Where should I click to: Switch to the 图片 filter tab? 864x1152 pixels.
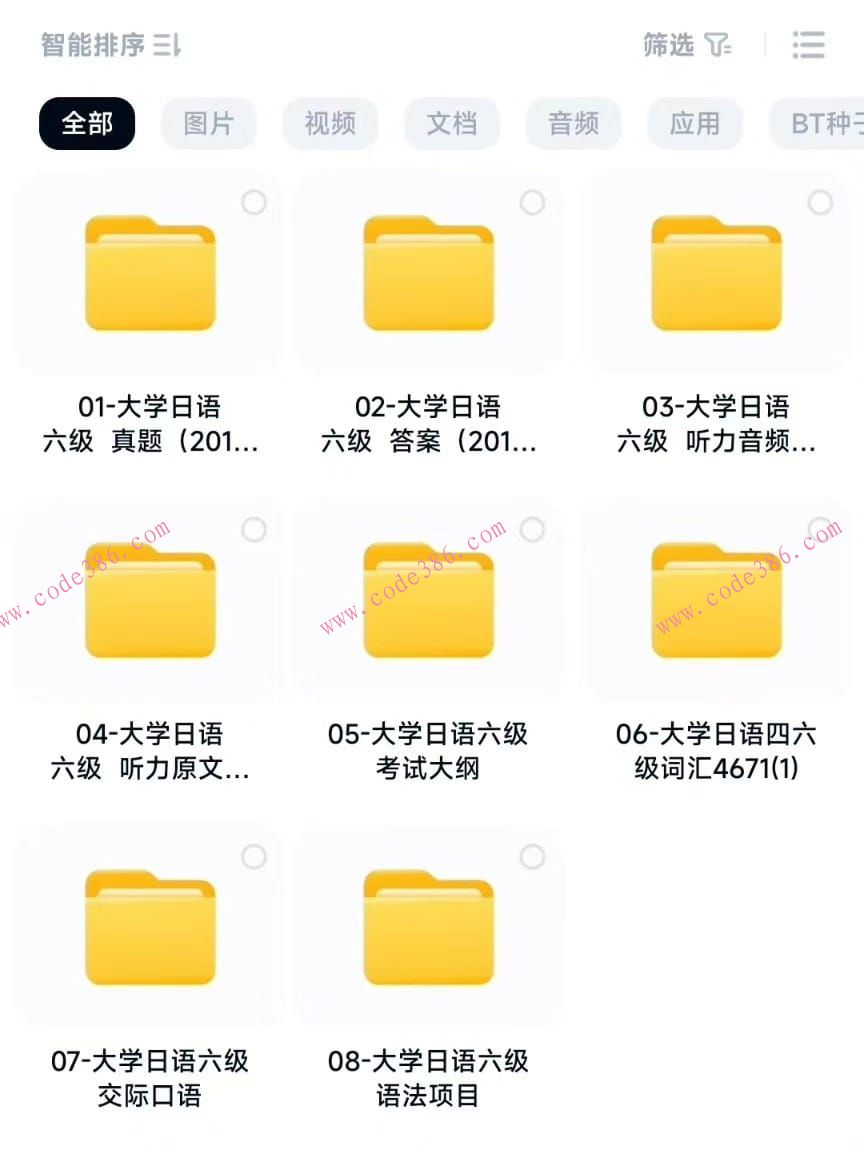pos(209,123)
